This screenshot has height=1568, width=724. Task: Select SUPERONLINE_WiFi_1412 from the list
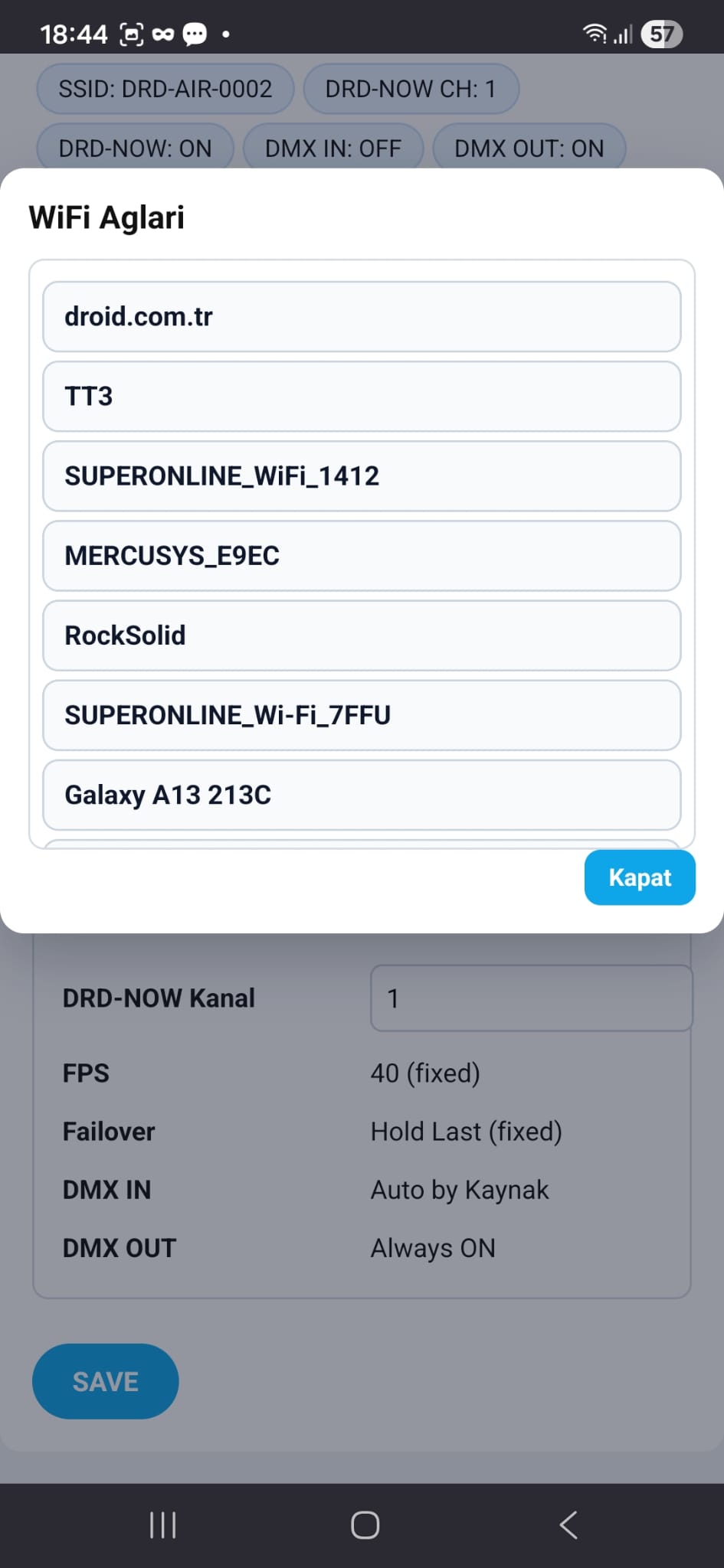click(362, 476)
